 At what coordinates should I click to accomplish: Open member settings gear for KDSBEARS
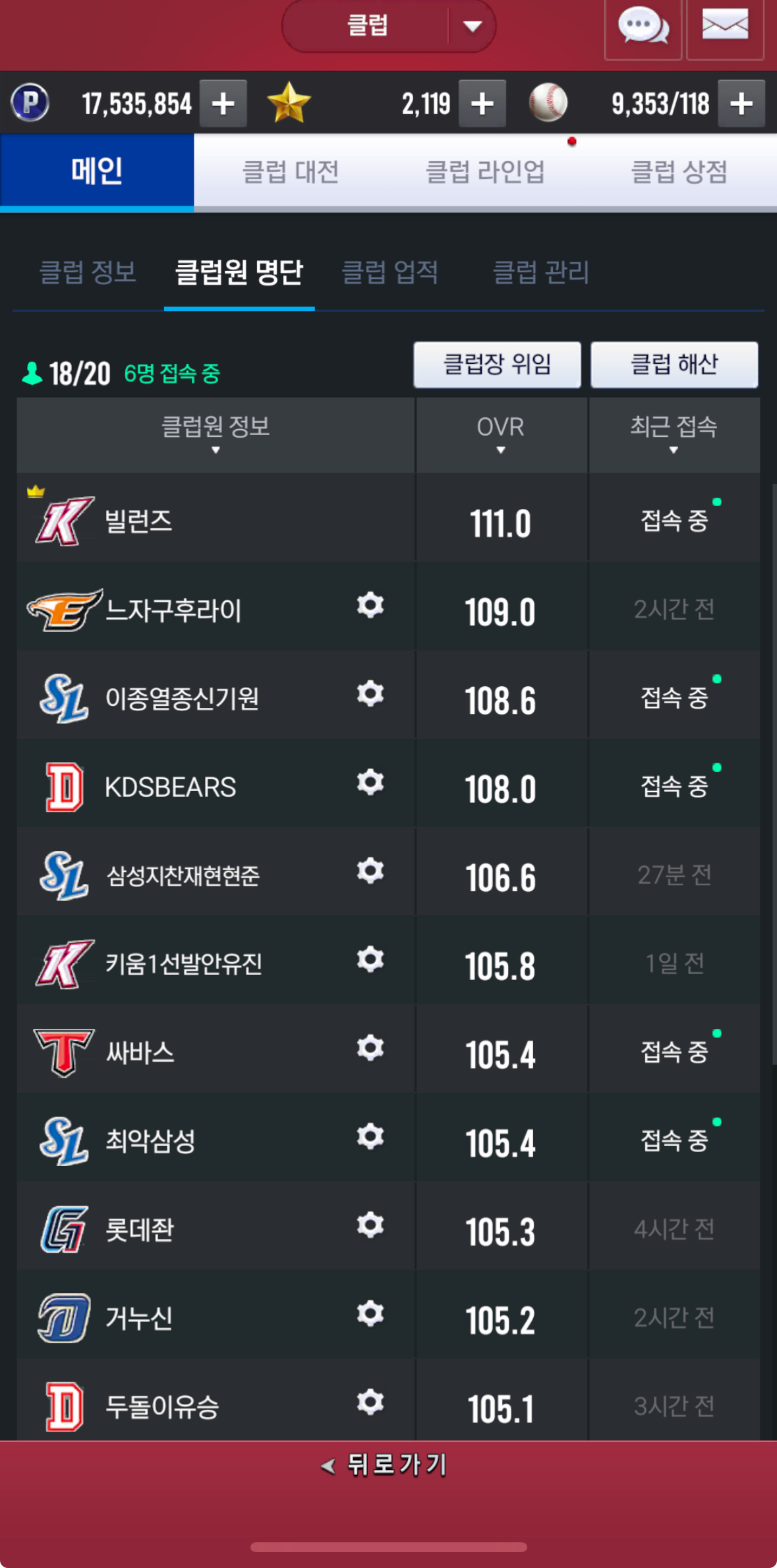tap(370, 782)
